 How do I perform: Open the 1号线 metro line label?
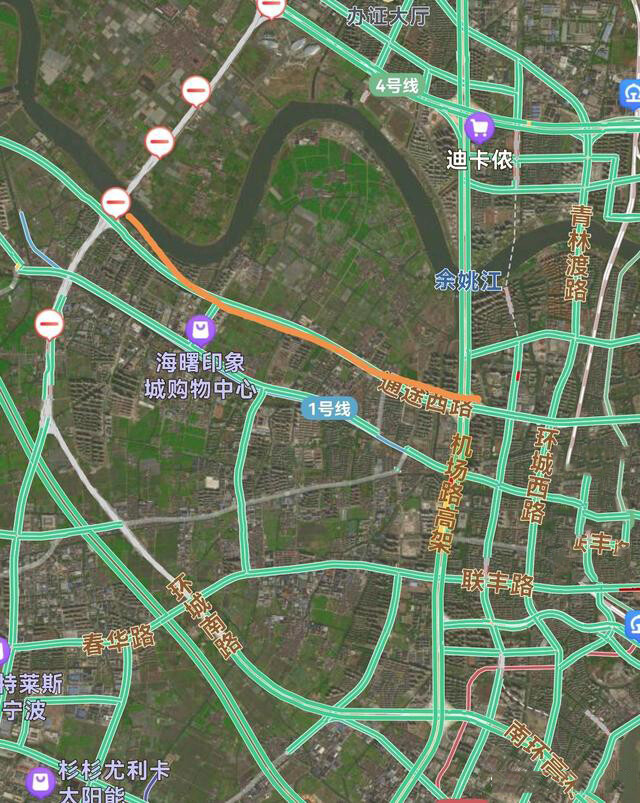pyautogui.click(x=329, y=408)
